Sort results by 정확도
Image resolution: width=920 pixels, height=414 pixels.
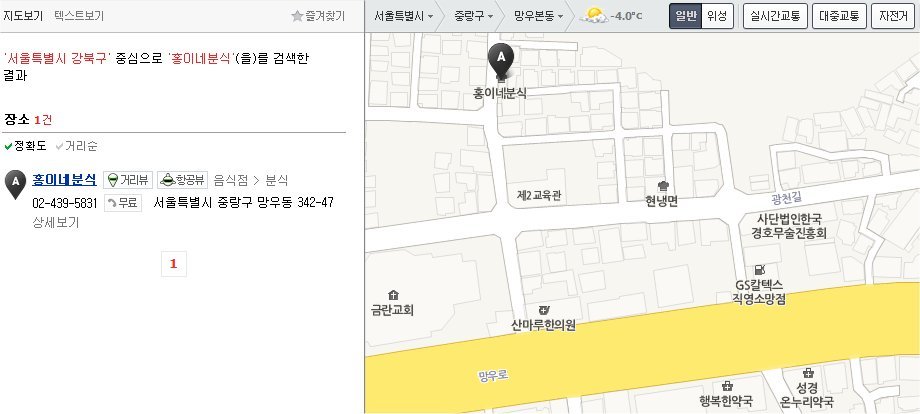click(27, 146)
